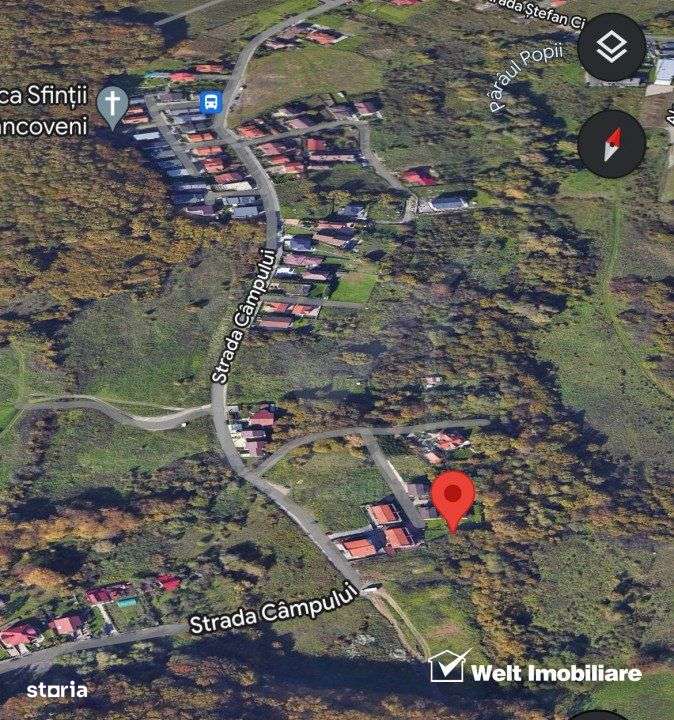674x720 pixels.
Task: Tap the bus stop marker on Strada Câmpului
Action: 210,102
